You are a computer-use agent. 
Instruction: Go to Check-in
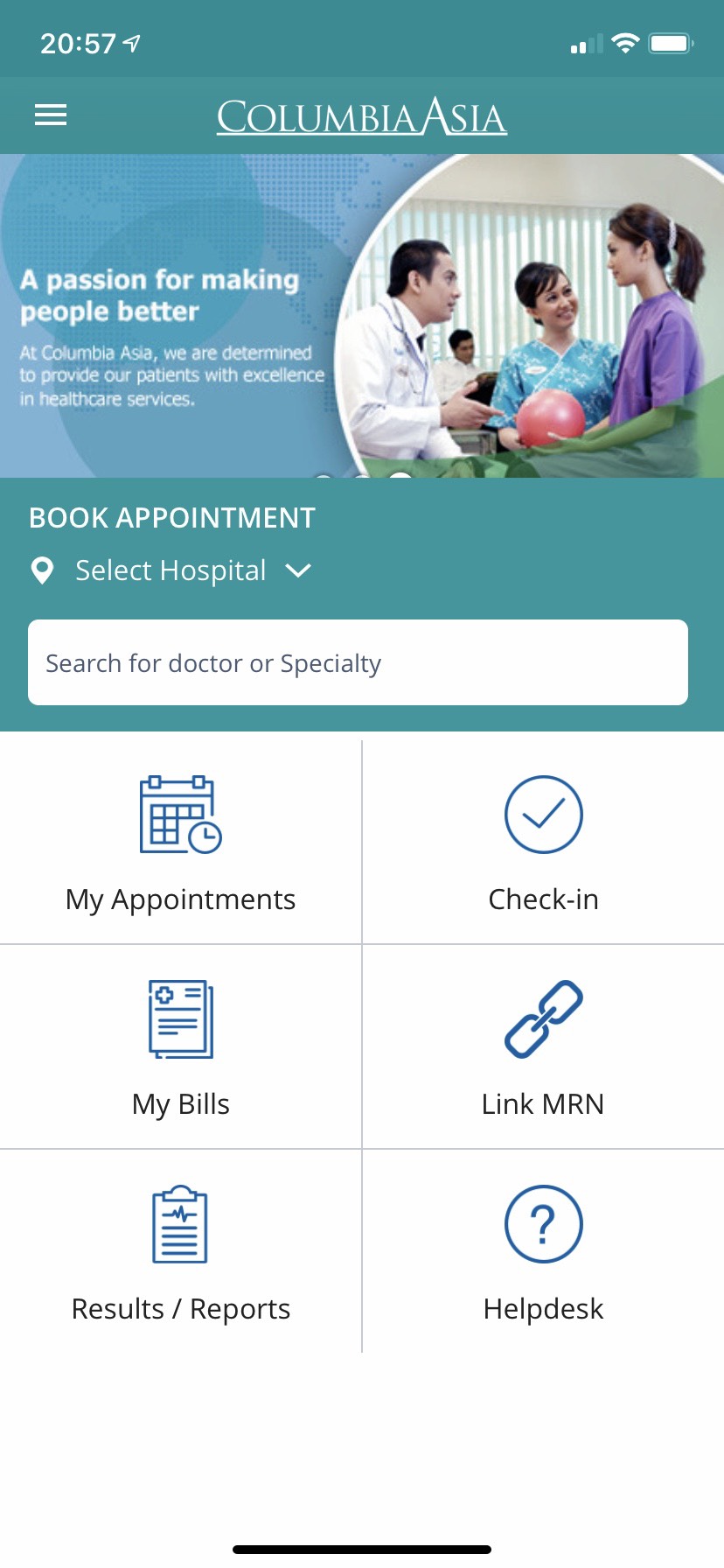543,843
